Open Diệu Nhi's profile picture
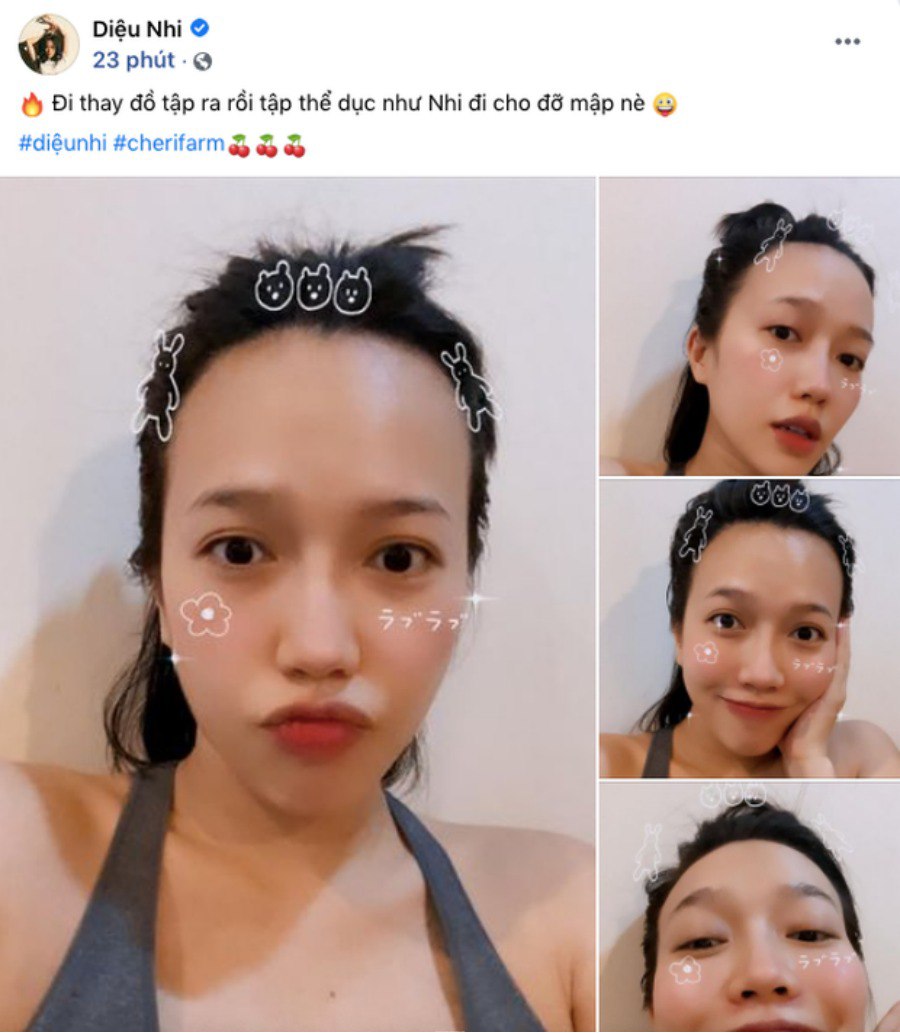Image resolution: width=900 pixels, height=1033 pixels. point(48,44)
